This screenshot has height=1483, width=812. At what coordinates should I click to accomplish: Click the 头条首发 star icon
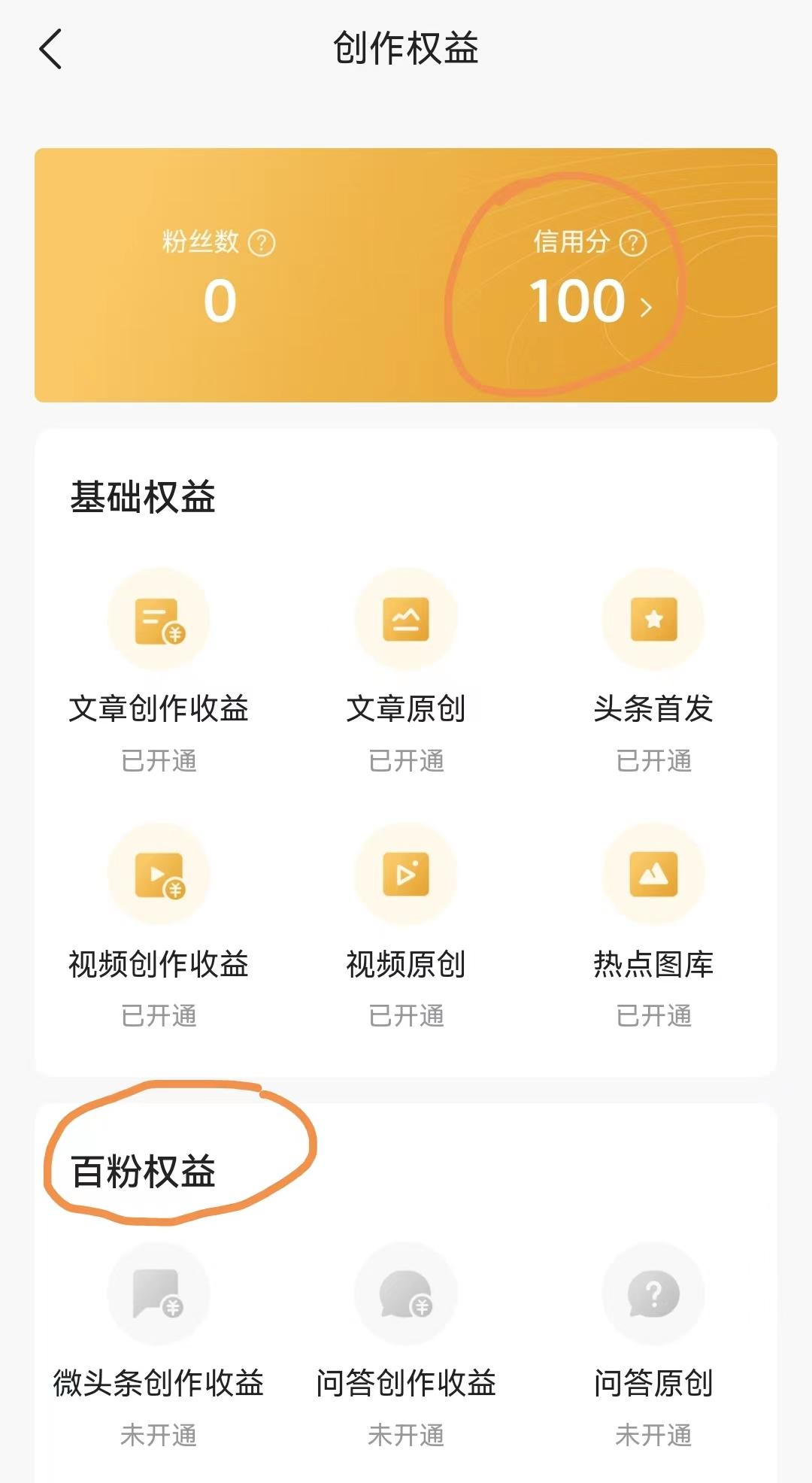point(653,618)
